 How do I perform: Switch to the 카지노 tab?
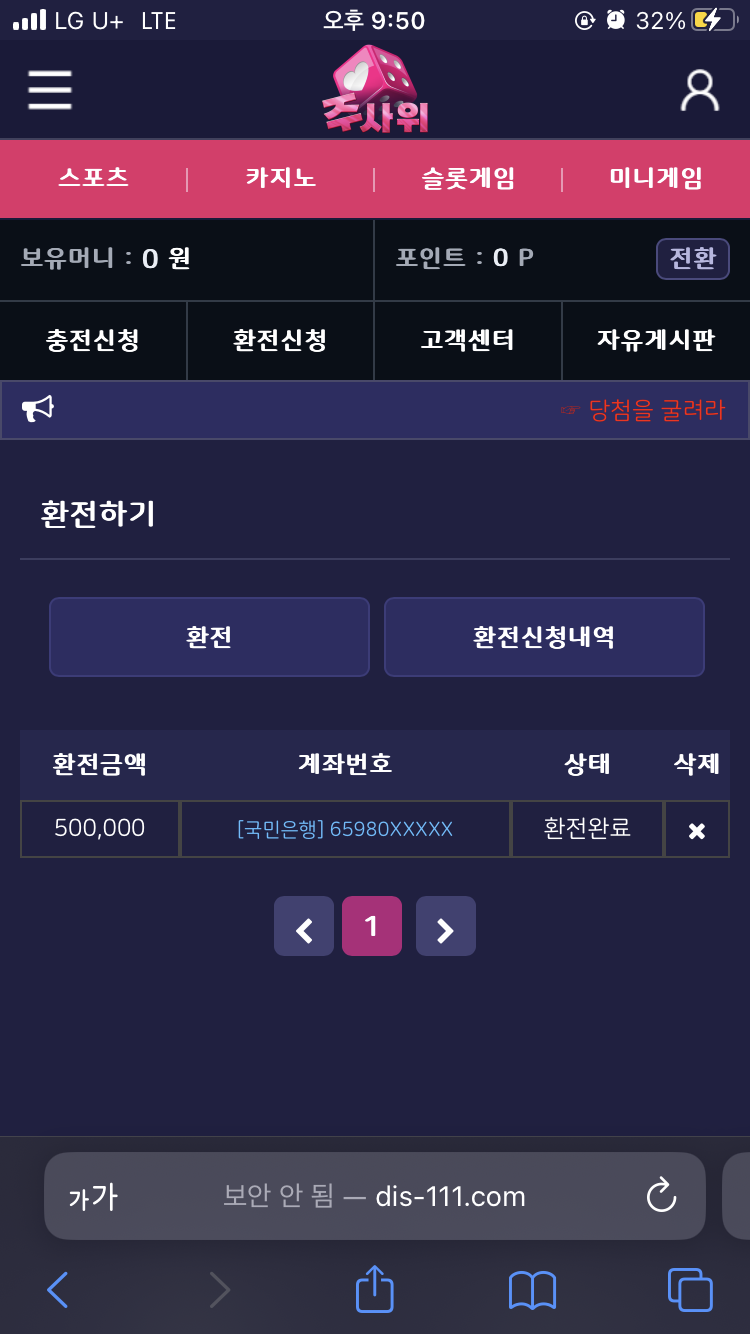tap(281, 178)
